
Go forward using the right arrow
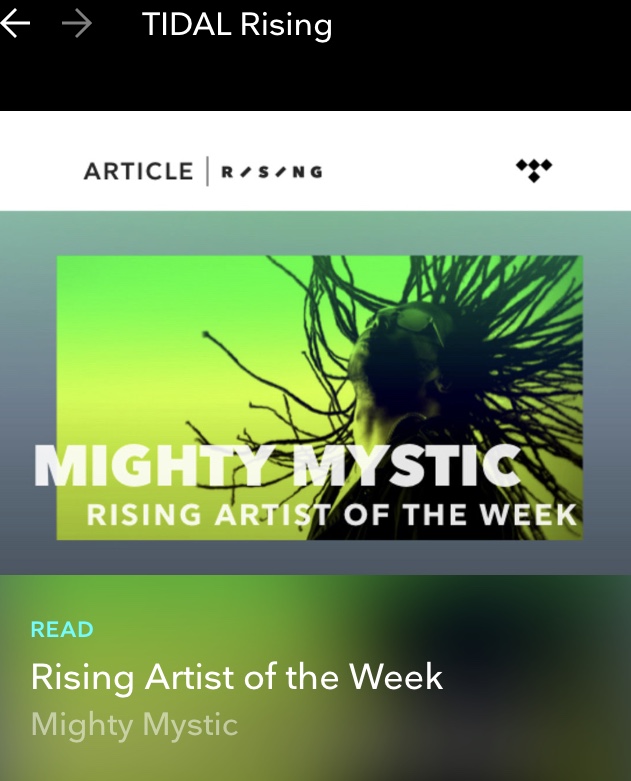pyautogui.click(x=76, y=25)
